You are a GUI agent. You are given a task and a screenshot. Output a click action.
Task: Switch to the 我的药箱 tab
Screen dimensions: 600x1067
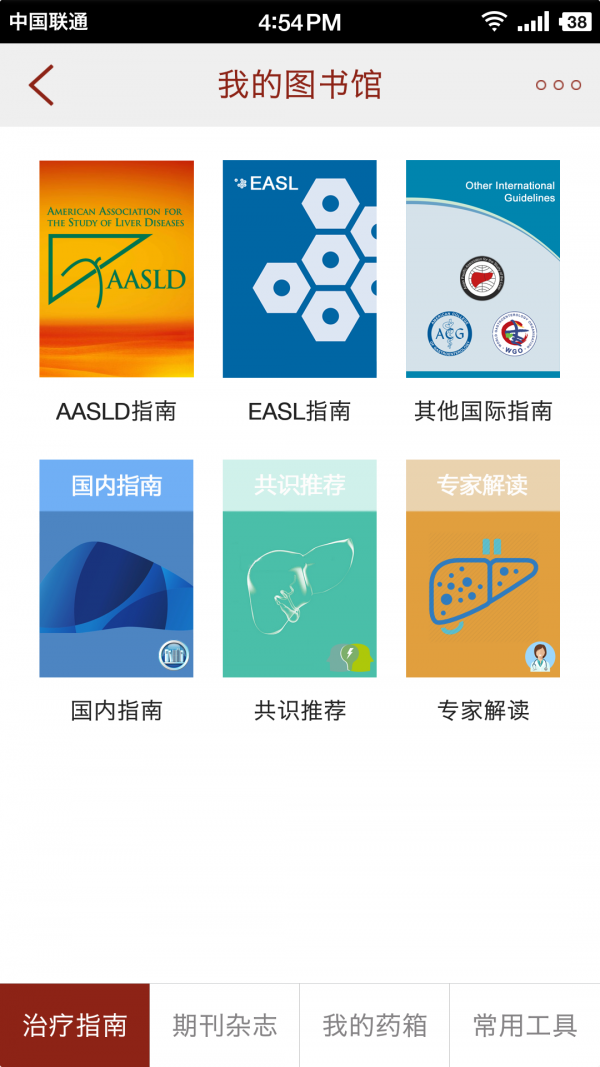(x=375, y=1025)
